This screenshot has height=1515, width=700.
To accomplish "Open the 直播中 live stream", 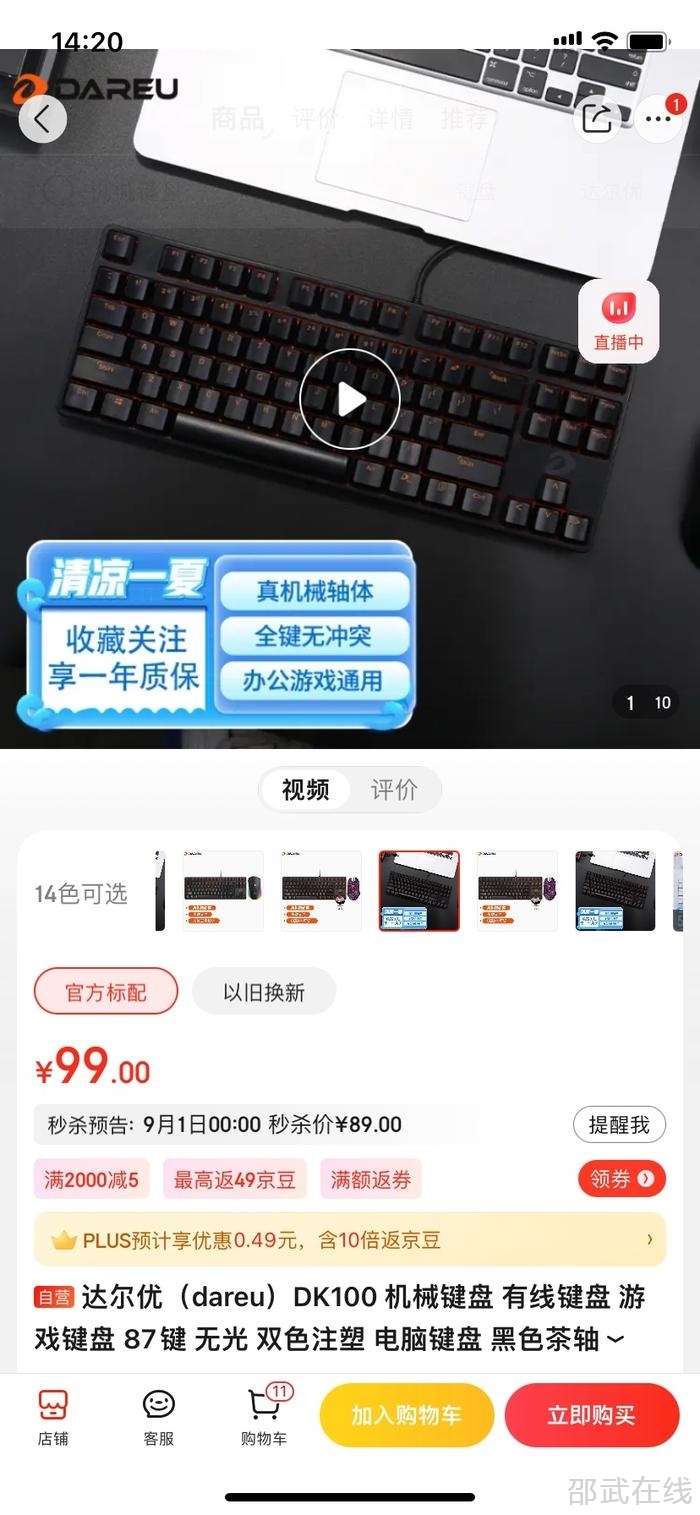I will pos(619,321).
